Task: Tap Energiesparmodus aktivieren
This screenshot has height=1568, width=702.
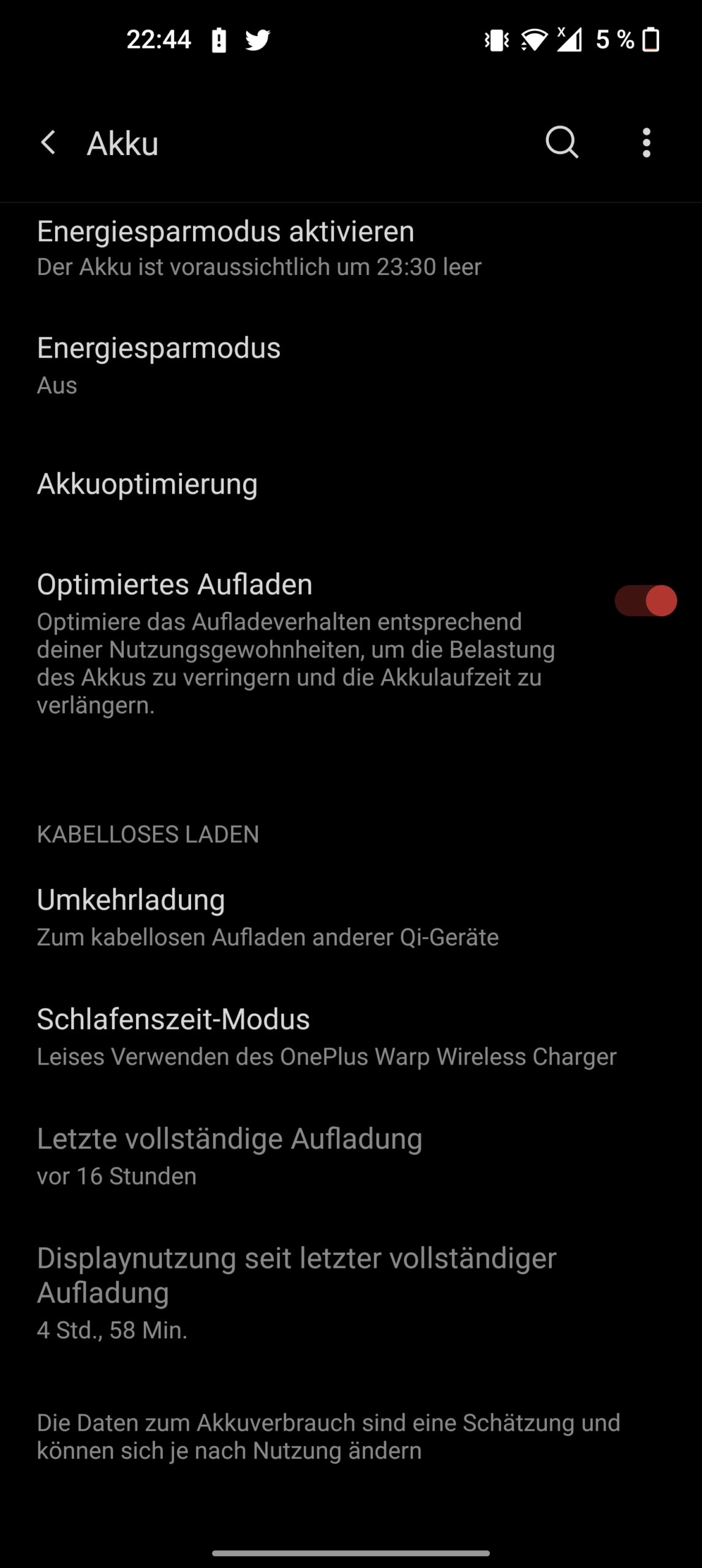Action: coord(351,249)
